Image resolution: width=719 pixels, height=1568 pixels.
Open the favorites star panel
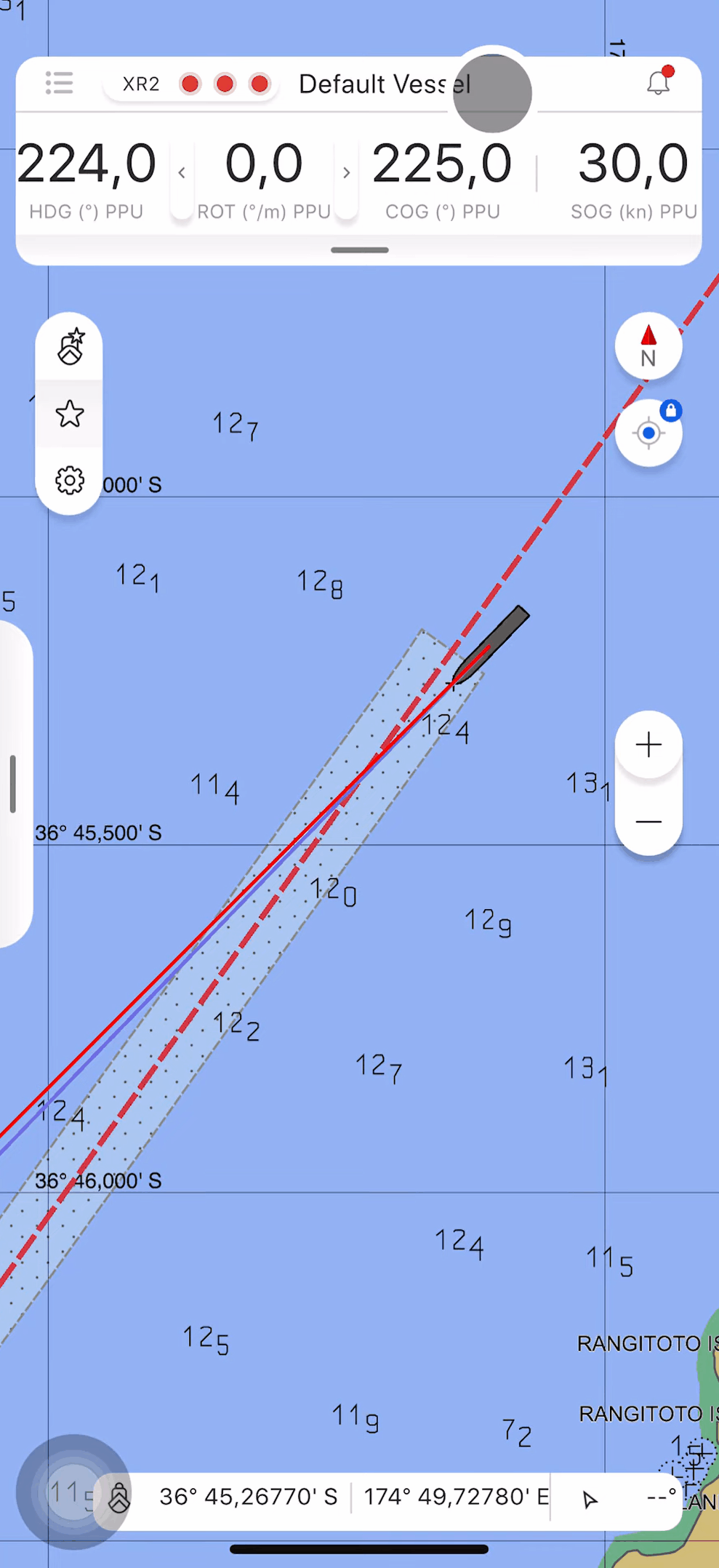pos(69,414)
